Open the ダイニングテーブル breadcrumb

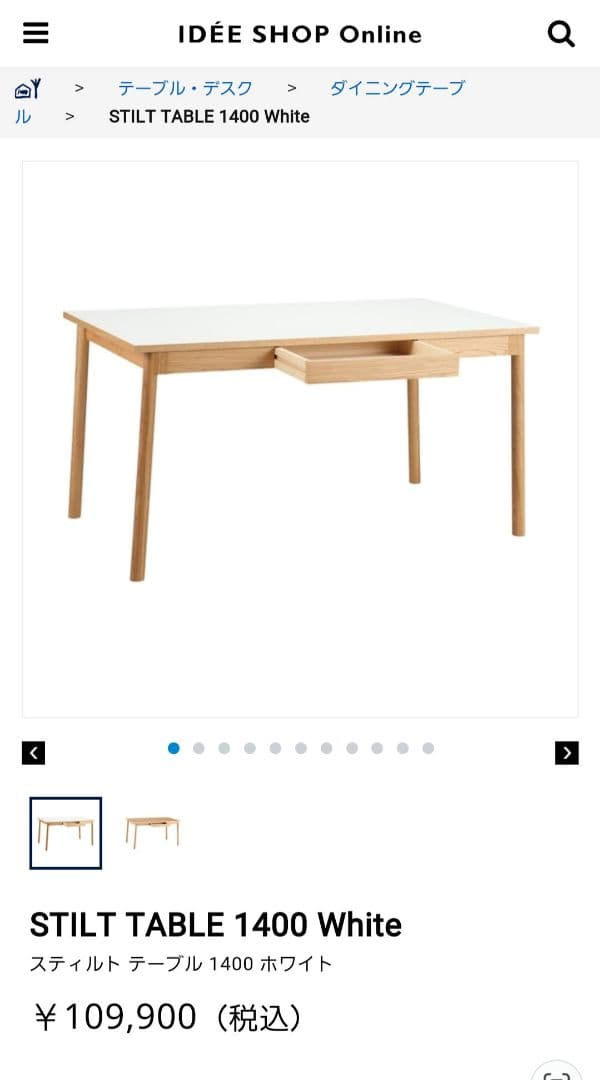[397, 88]
